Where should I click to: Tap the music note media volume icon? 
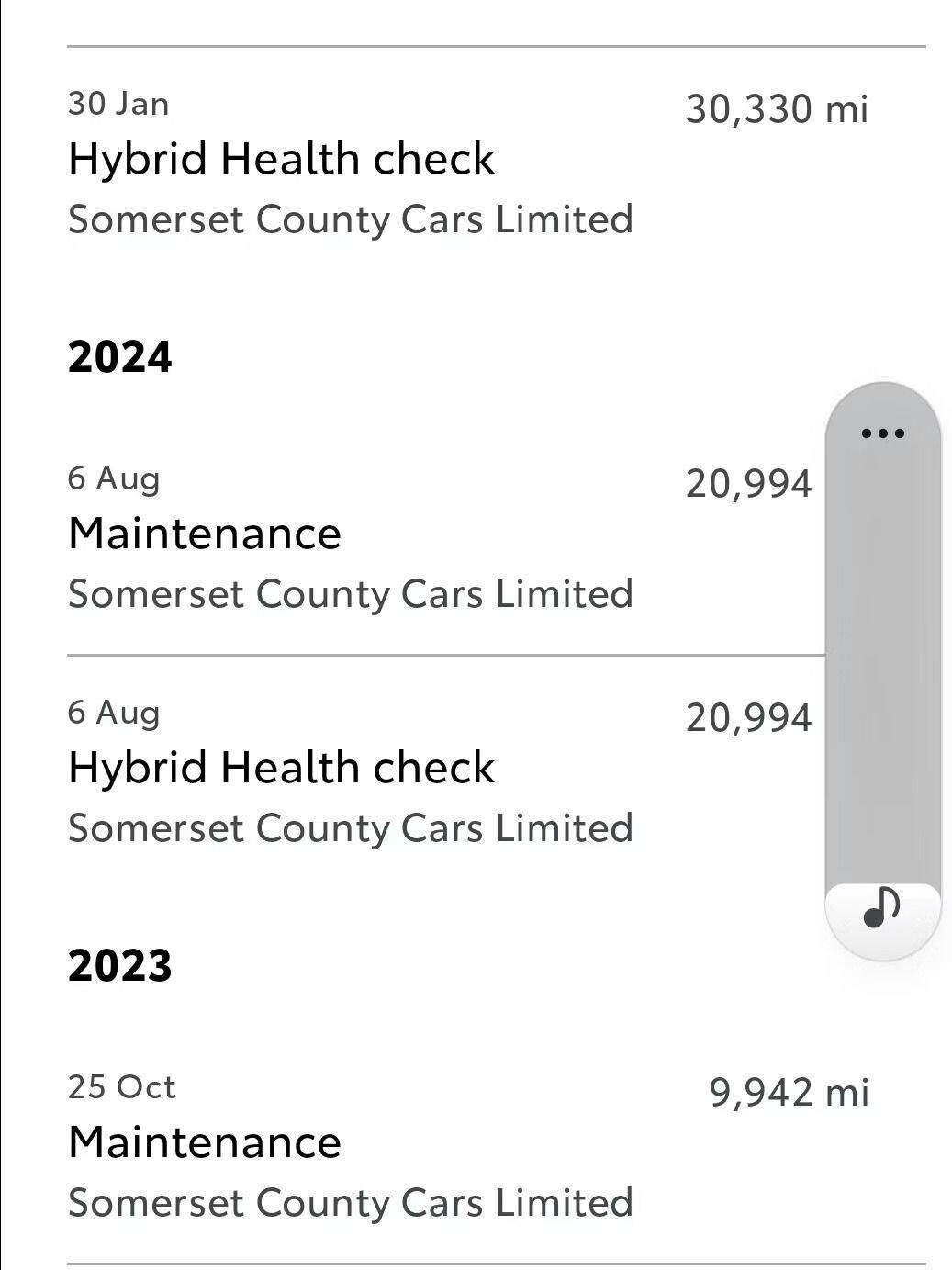click(883, 909)
